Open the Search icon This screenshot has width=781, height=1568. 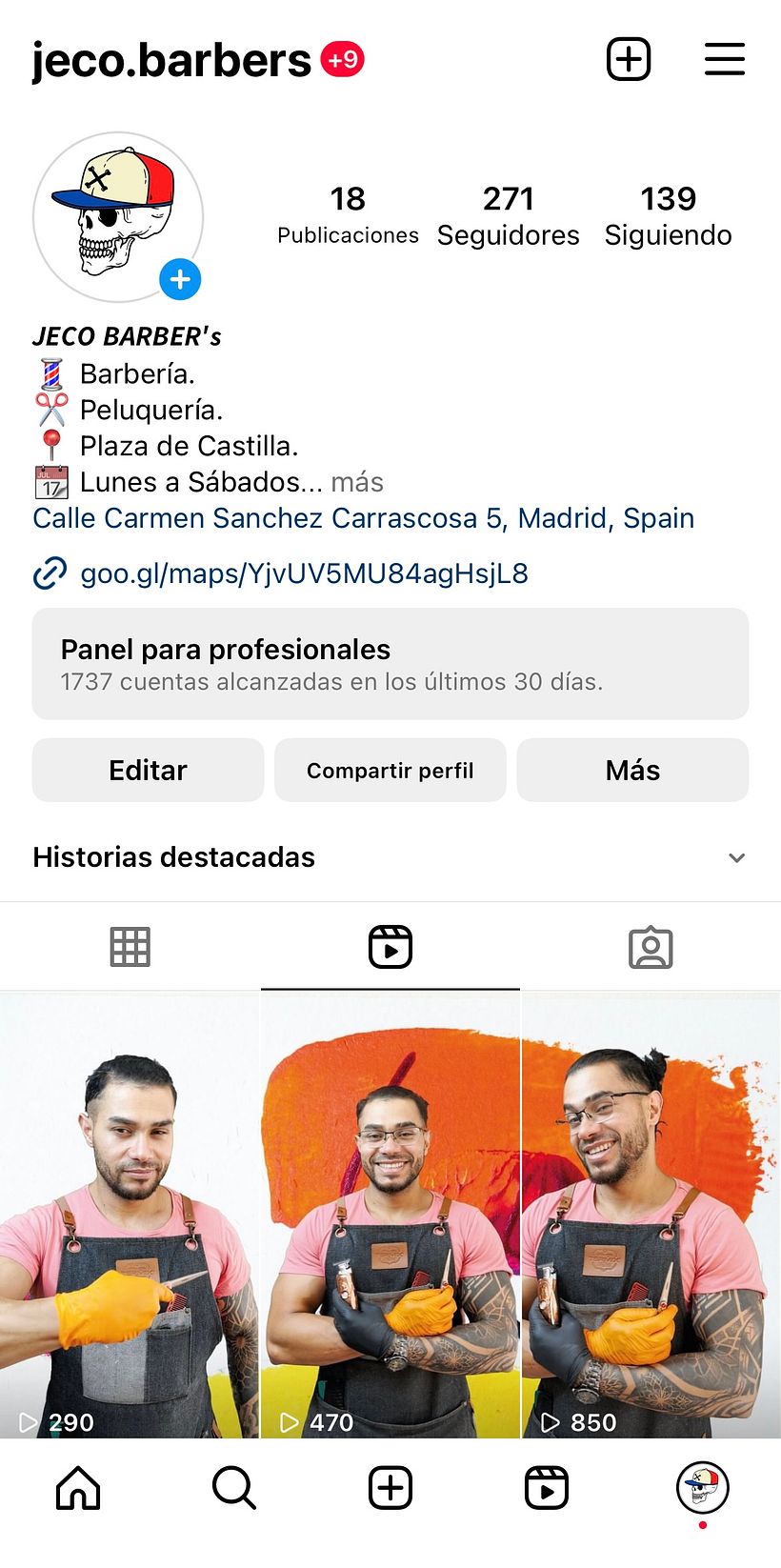233,1486
